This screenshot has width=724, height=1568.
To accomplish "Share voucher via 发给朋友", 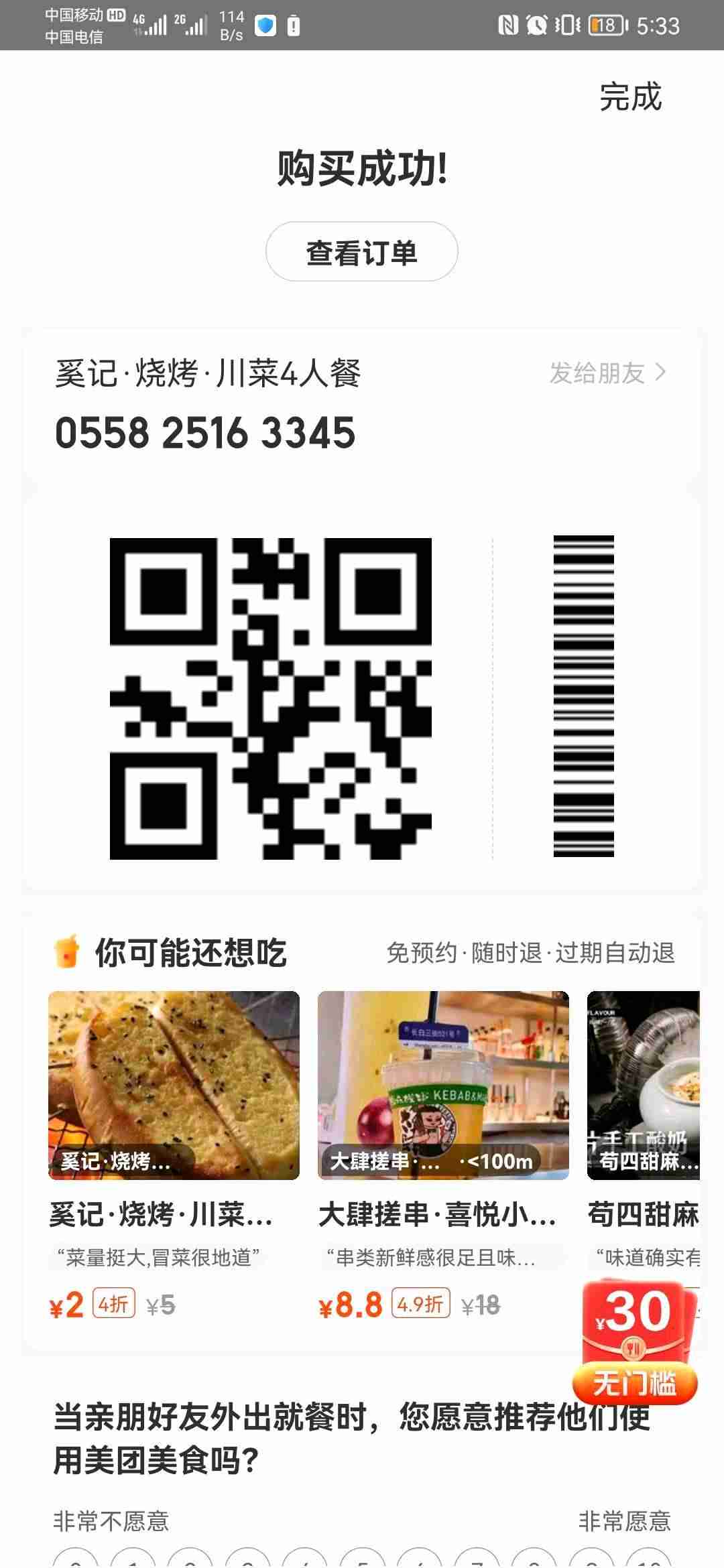I will coord(607,373).
